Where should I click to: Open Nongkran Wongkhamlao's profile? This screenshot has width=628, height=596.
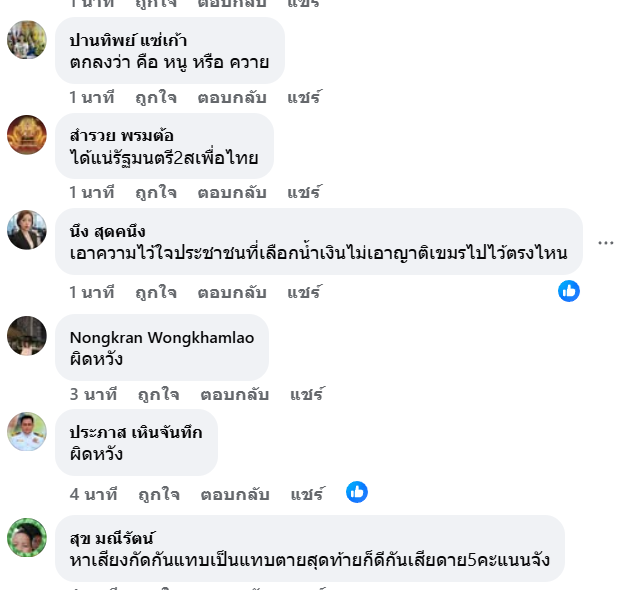click(x=161, y=337)
